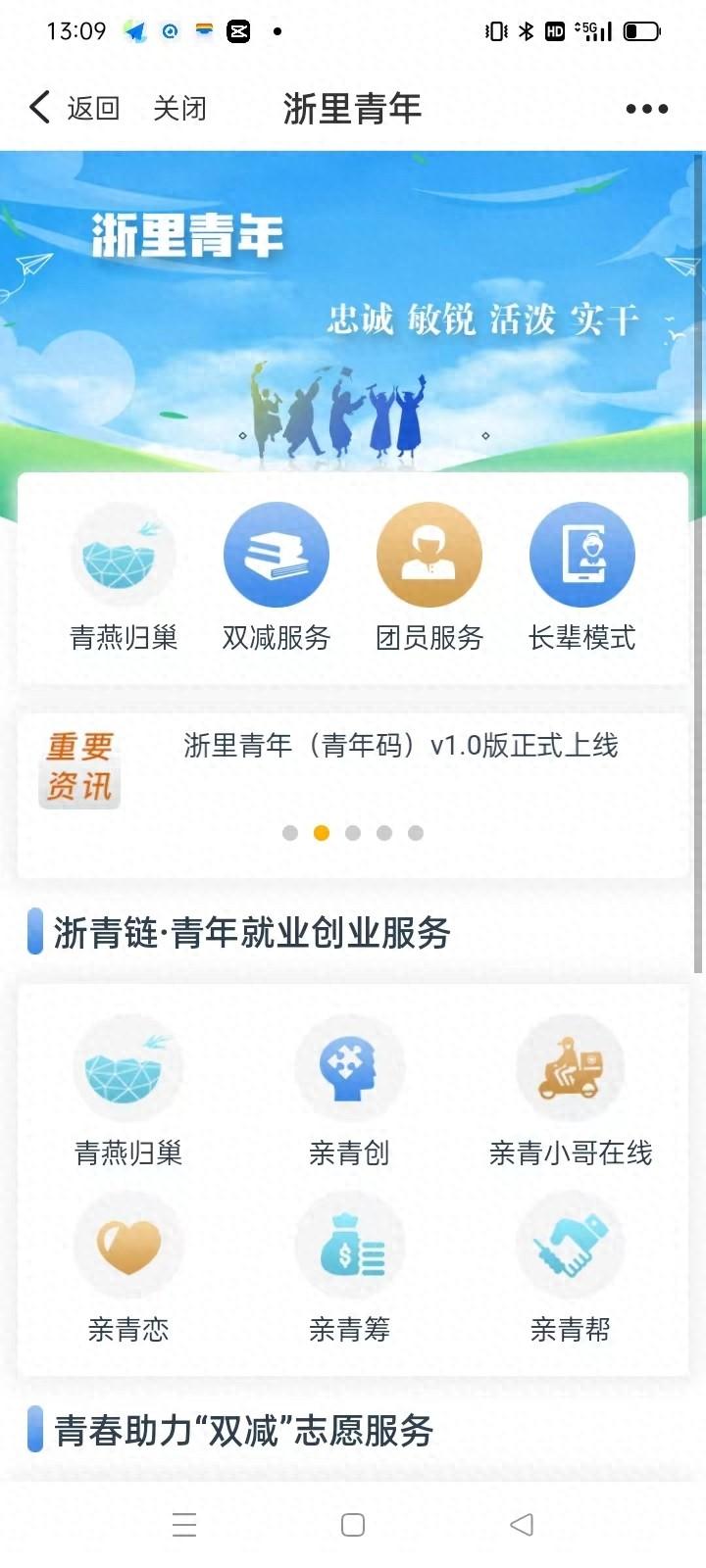Read the 浙里青年（青年码）v1.0 news item
The height and width of the screenshot is (1568, 706).
(400, 746)
